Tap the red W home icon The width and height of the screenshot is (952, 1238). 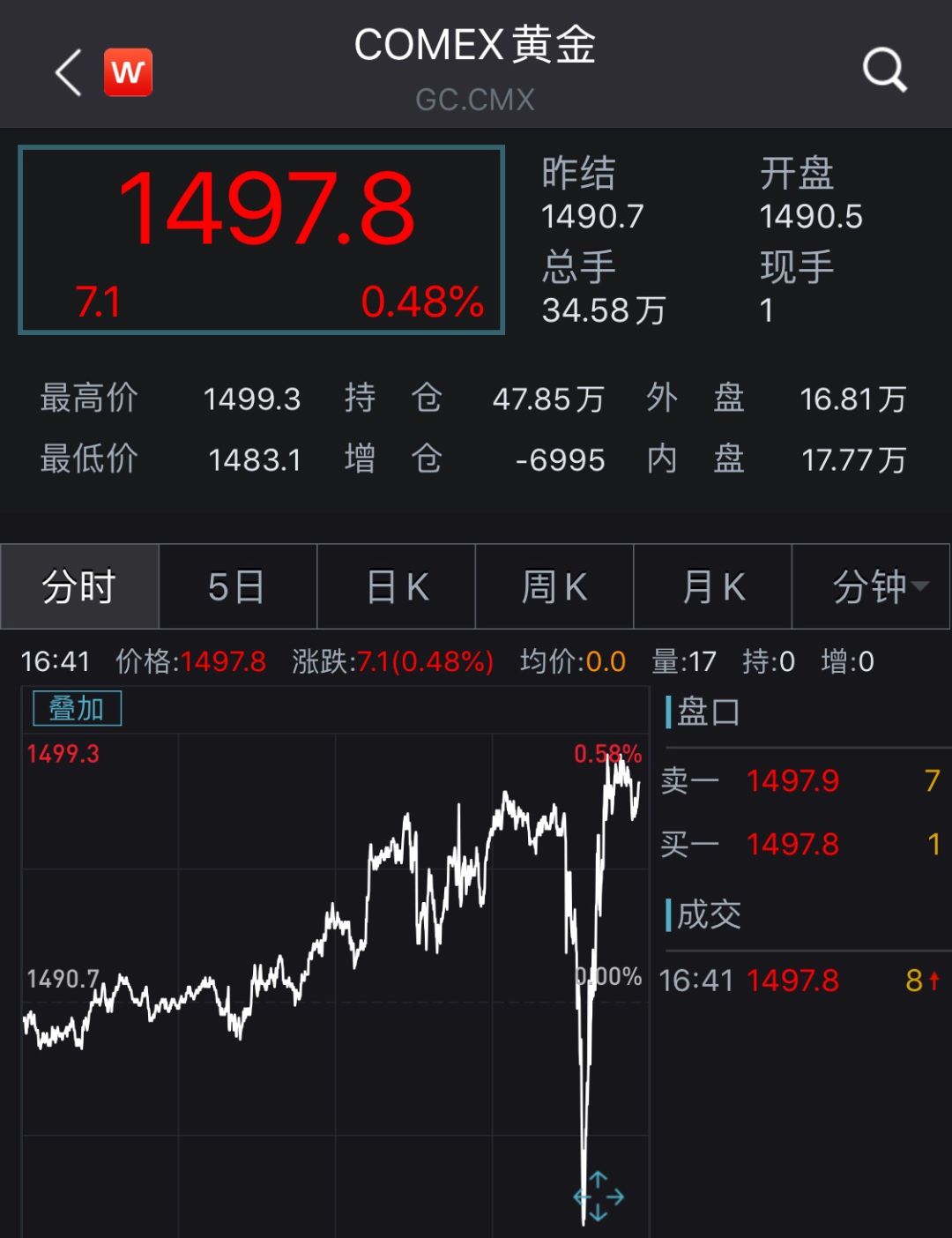[x=128, y=72]
